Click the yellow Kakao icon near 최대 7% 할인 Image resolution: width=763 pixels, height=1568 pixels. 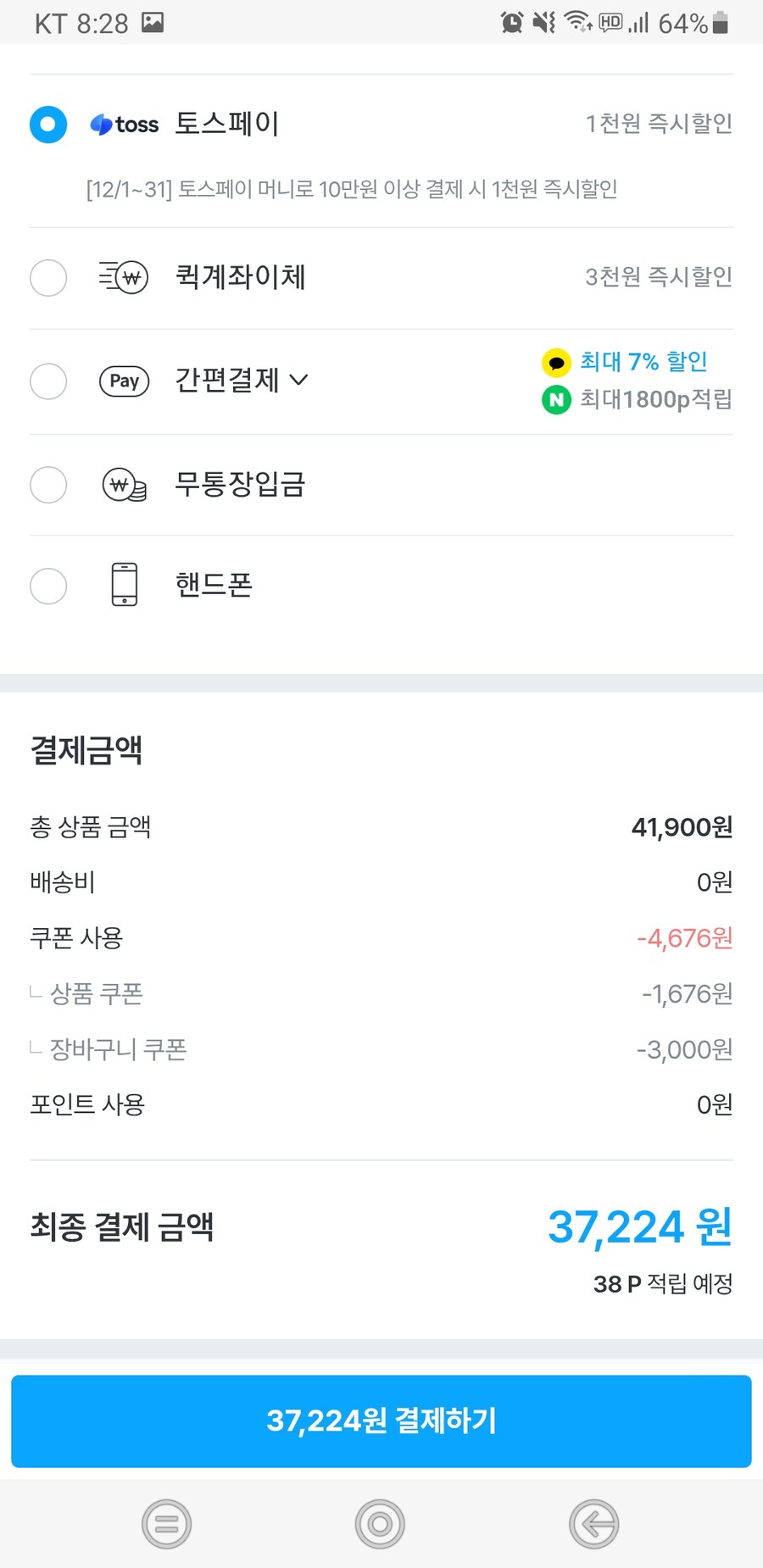pos(555,362)
